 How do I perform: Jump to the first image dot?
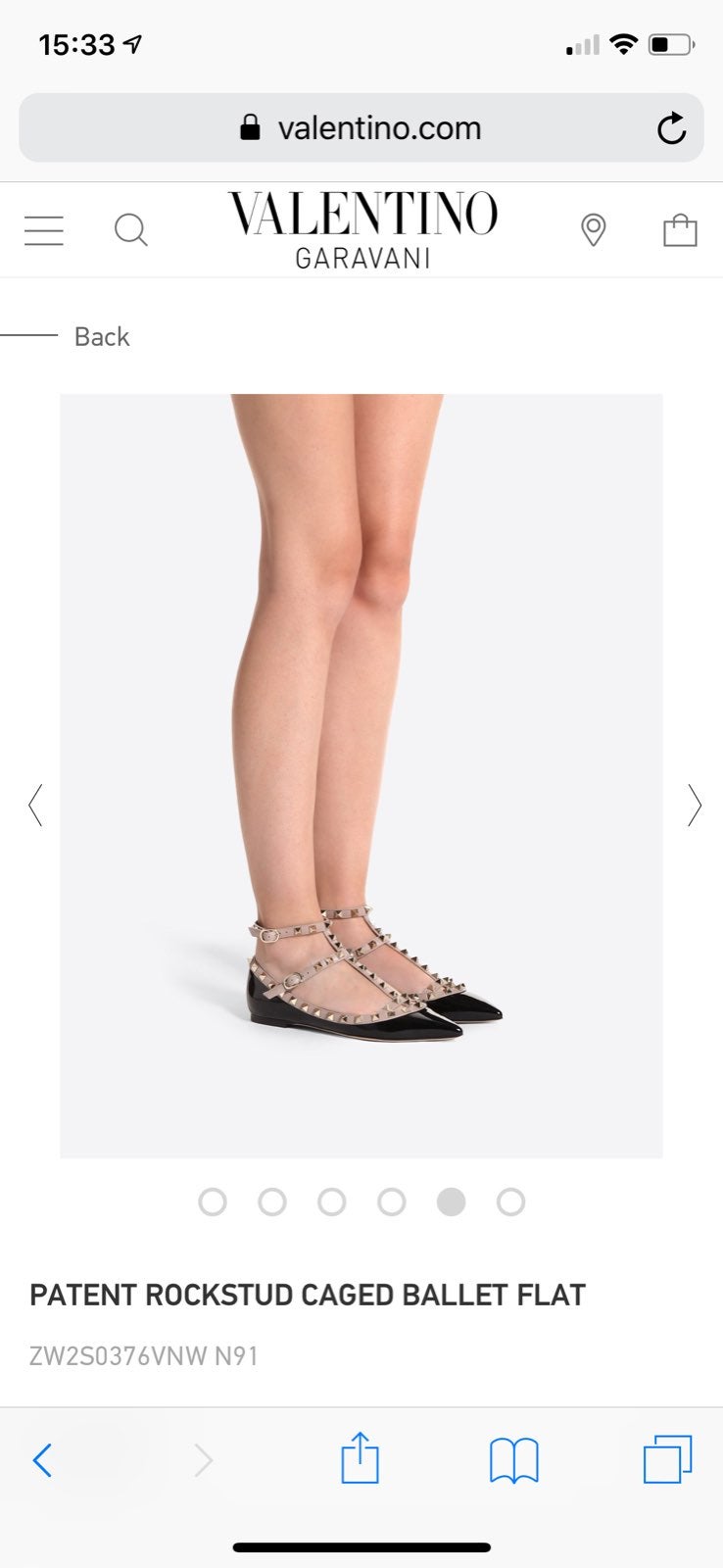(213, 1201)
